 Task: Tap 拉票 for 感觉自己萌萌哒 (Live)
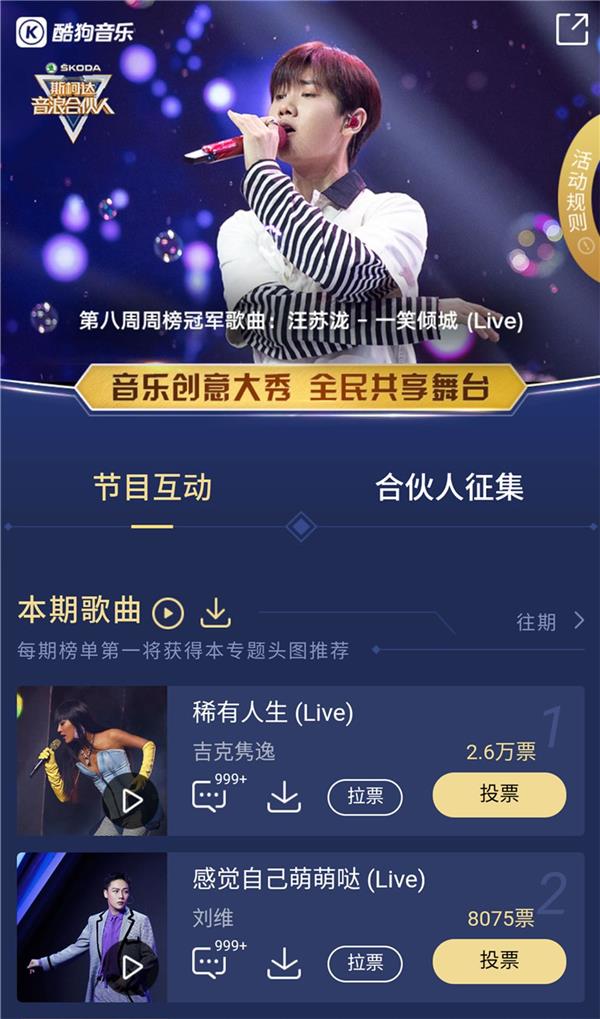365,963
